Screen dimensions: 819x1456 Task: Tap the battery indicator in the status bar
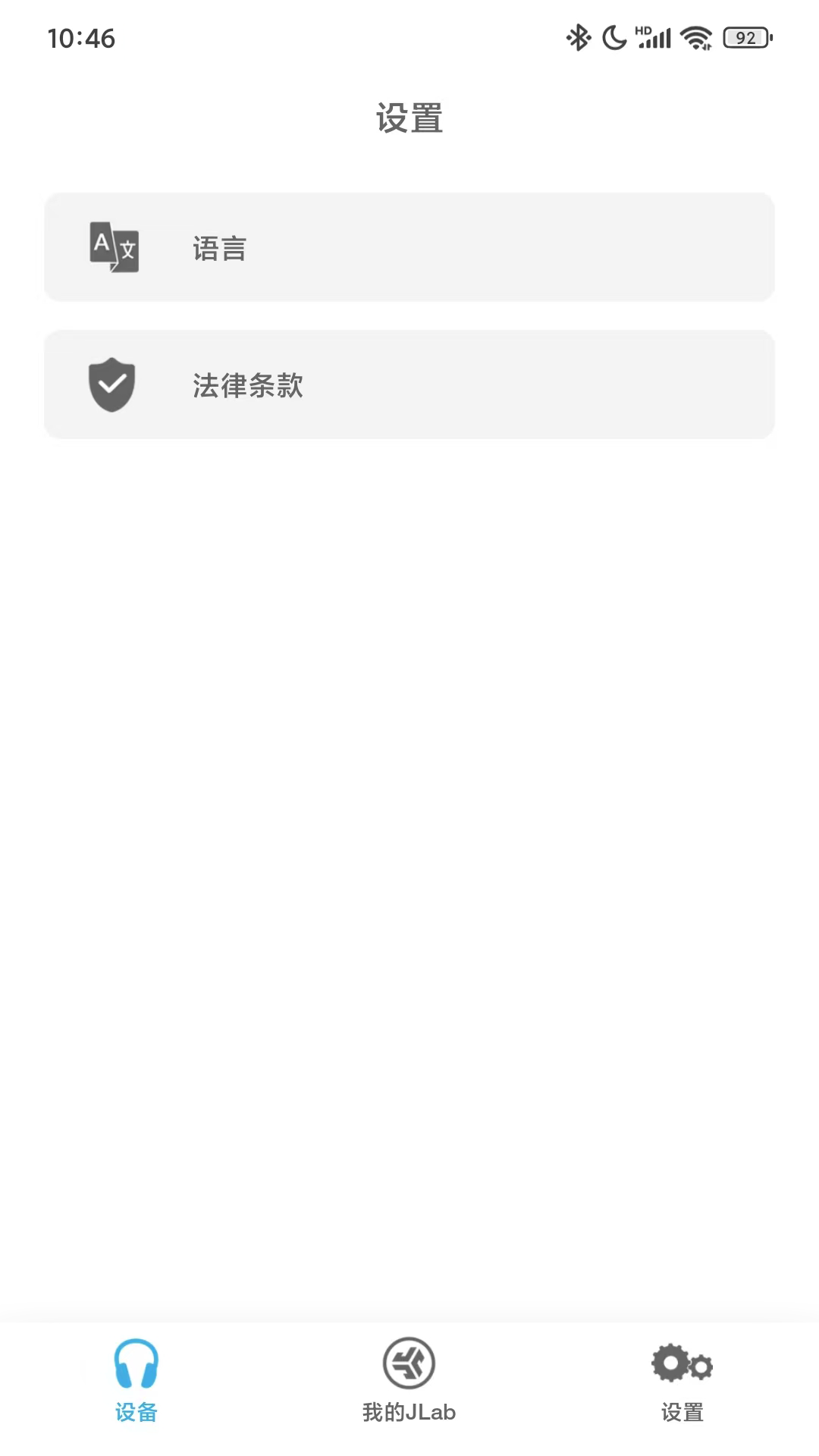pyautogui.click(x=745, y=36)
